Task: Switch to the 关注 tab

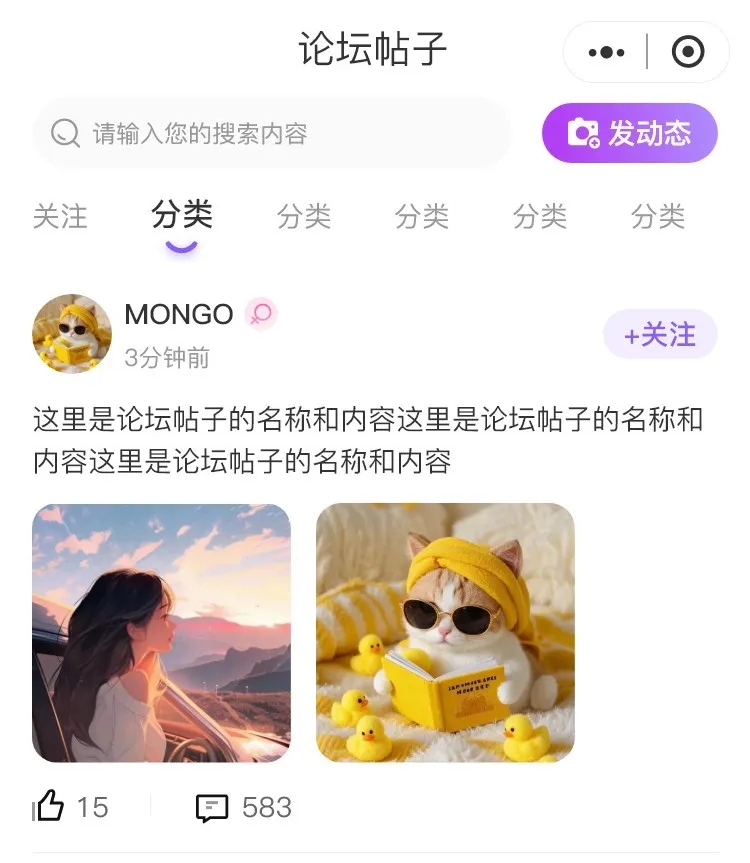Action: point(62,217)
